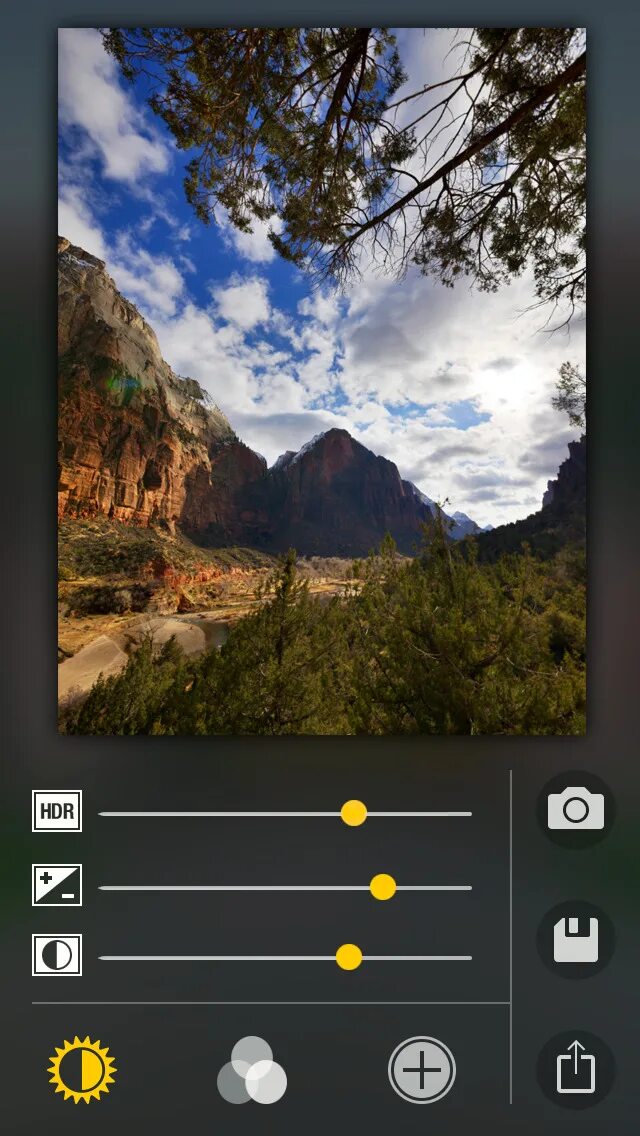Open the camera to take a photo
This screenshot has height=1136, width=640.
click(x=575, y=809)
